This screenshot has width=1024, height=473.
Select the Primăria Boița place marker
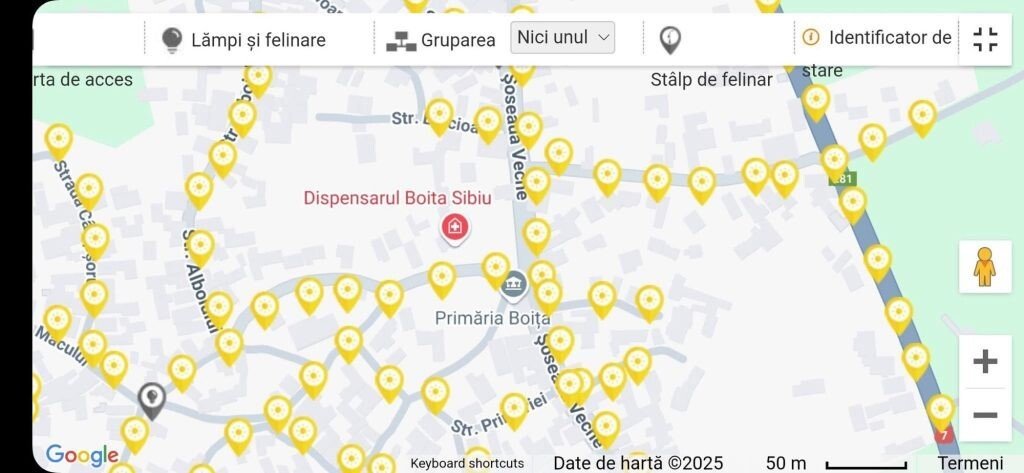click(x=514, y=285)
